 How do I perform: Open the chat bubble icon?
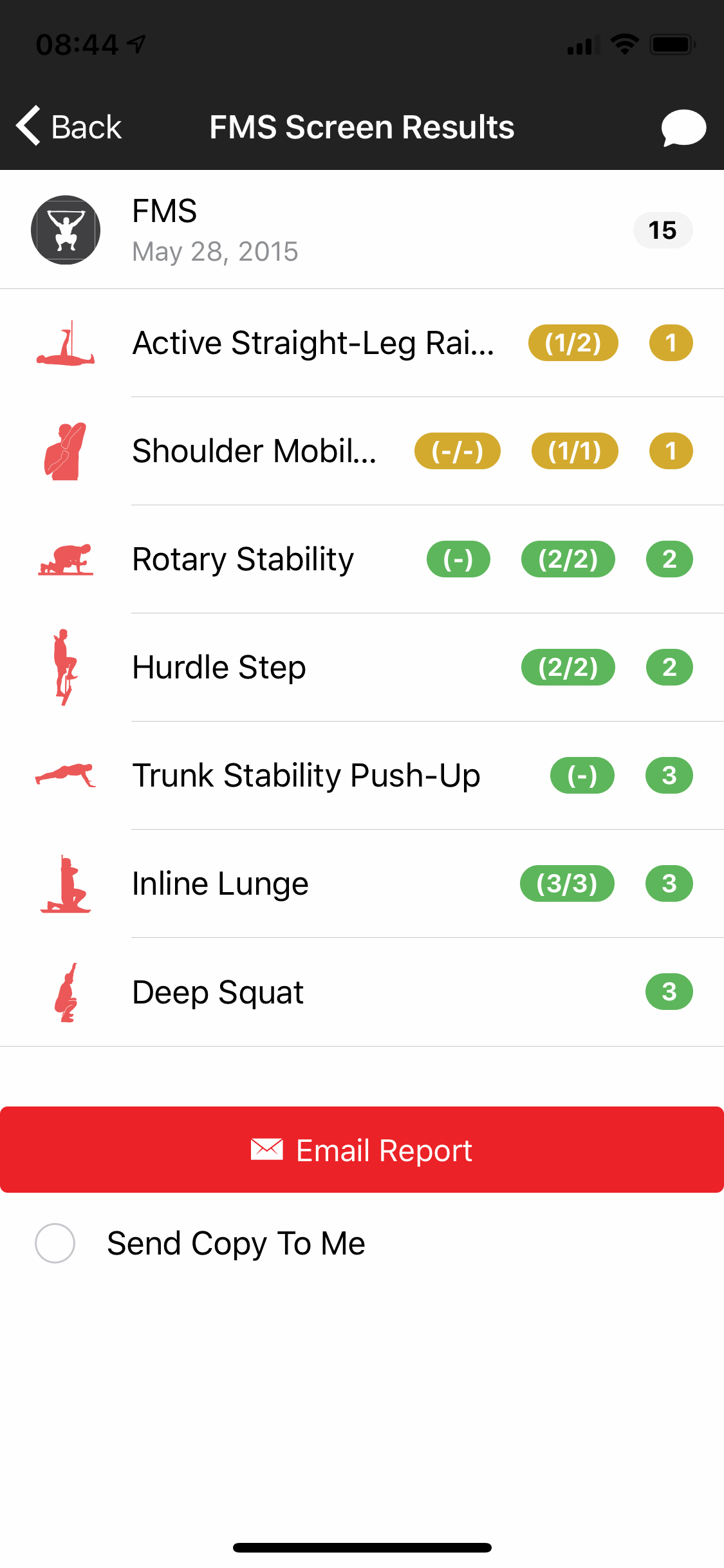(x=683, y=127)
